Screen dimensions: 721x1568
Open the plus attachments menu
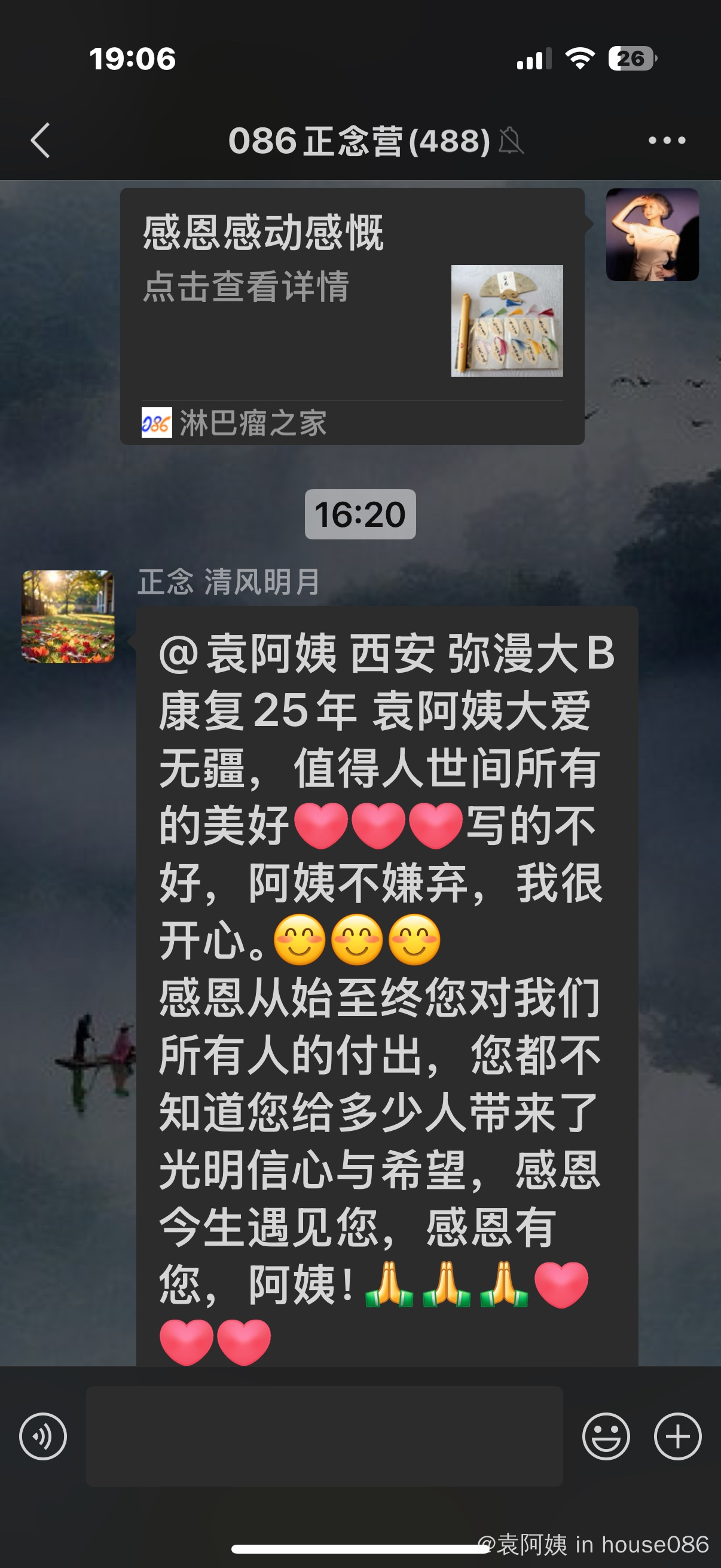[x=677, y=1436]
